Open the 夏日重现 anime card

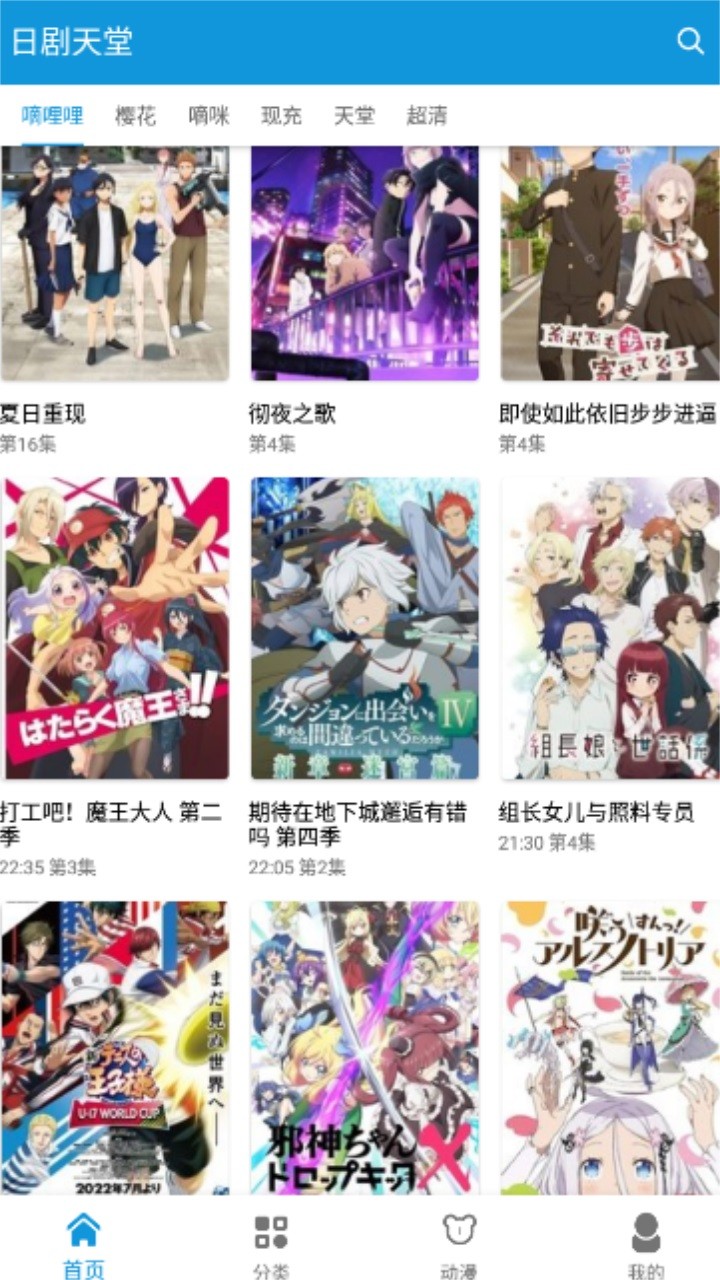click(115, 265)
